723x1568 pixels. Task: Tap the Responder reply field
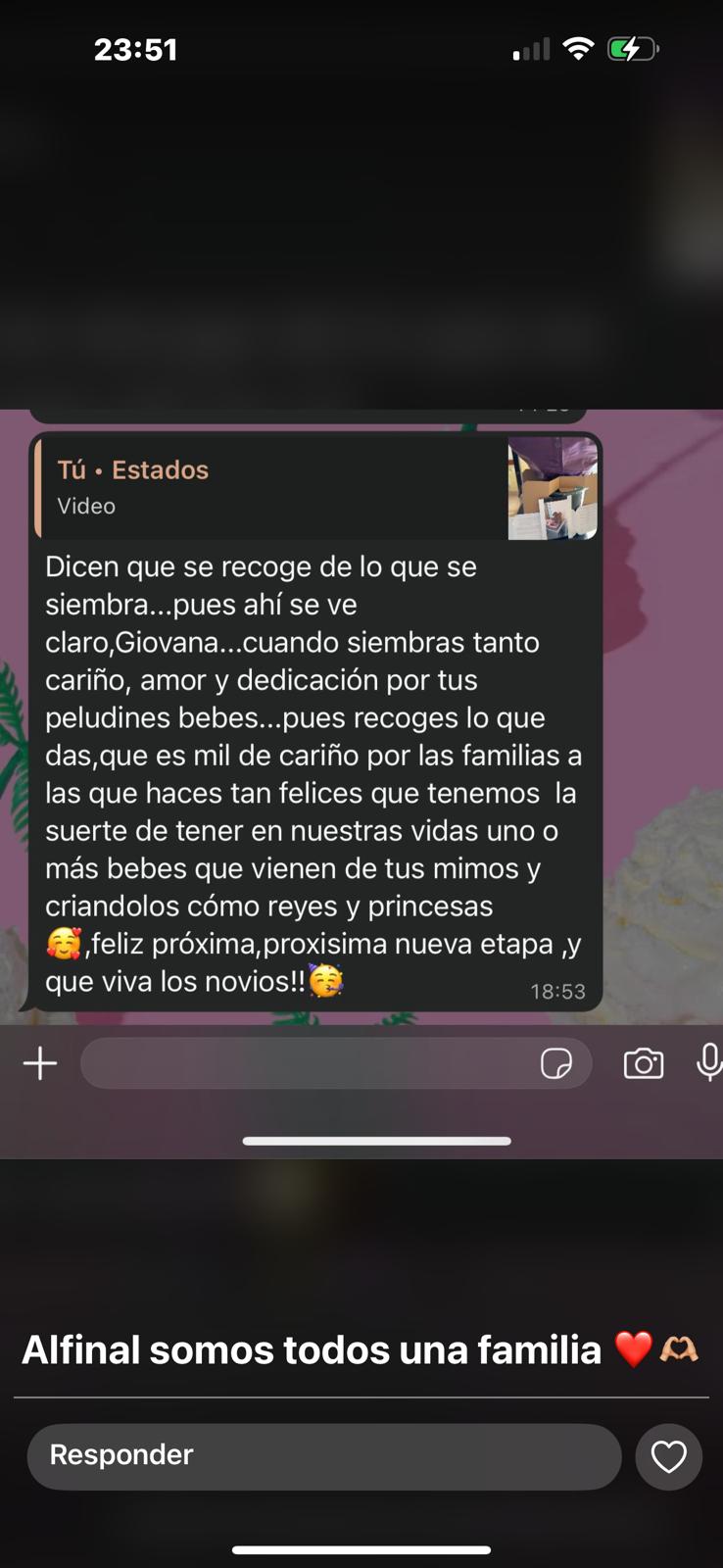pyautogui.click(x=323, y=1456)
